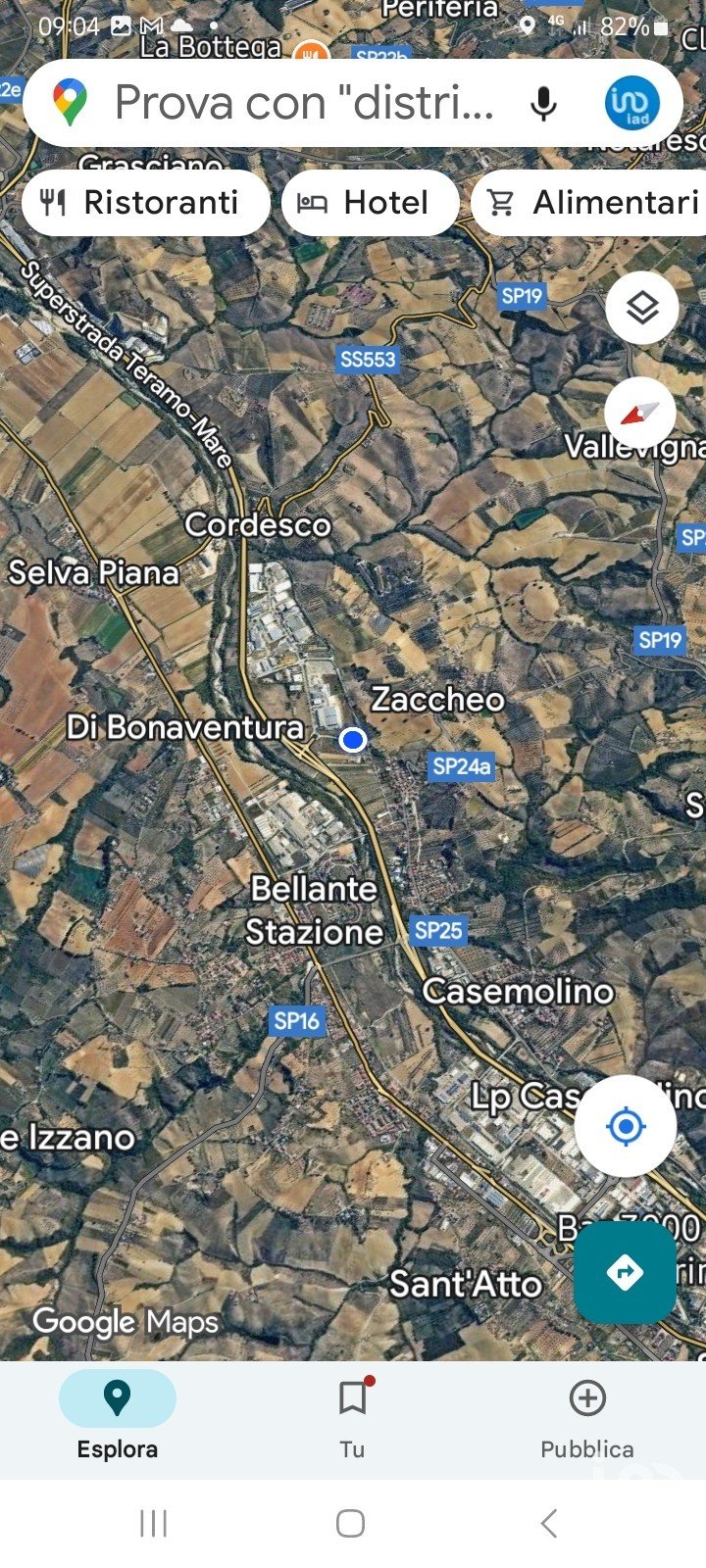Select the Hotel filter chip
706x1568 pixels.
pyautogui.click(x=370, y=203)
